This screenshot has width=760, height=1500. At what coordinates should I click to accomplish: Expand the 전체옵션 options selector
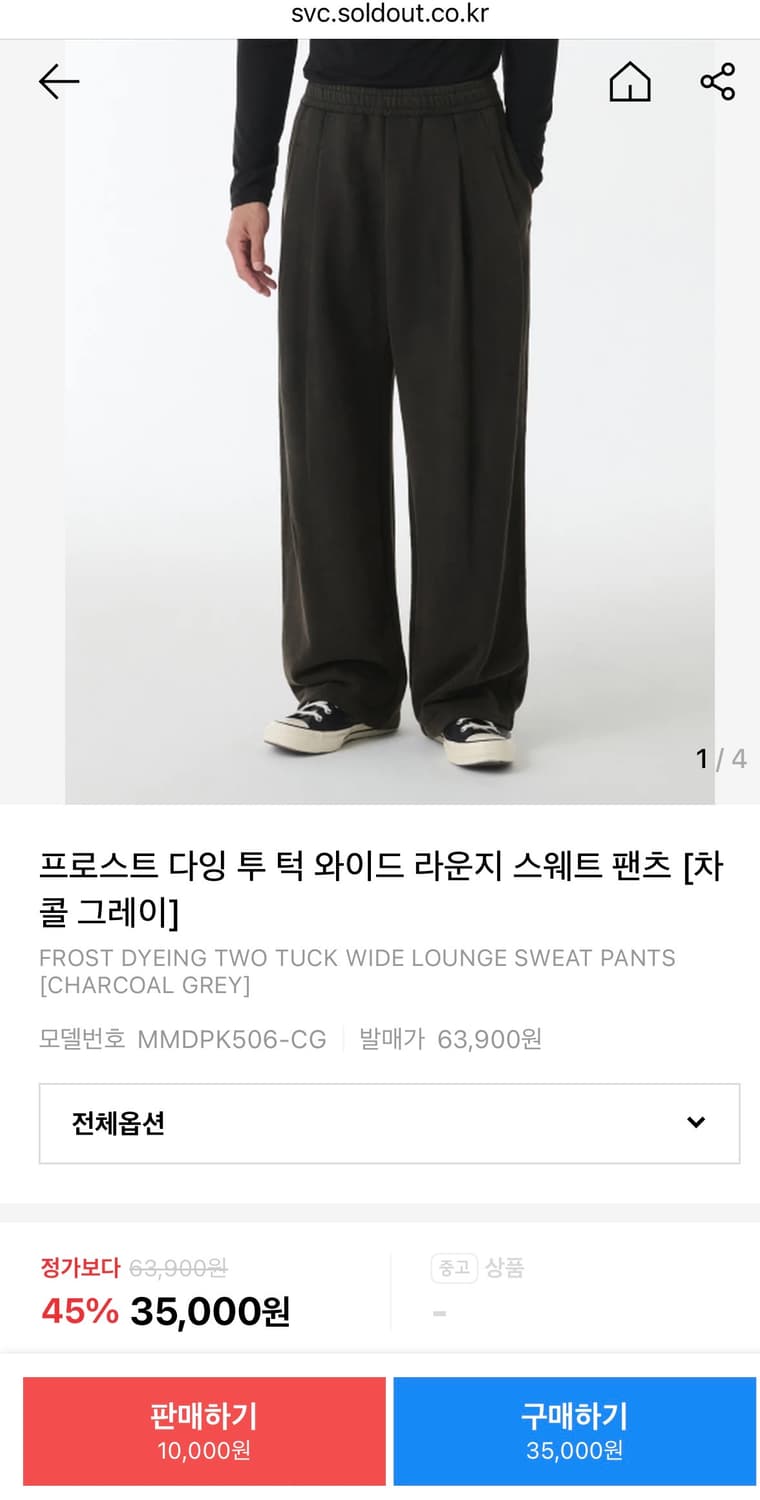[380, 1124]
